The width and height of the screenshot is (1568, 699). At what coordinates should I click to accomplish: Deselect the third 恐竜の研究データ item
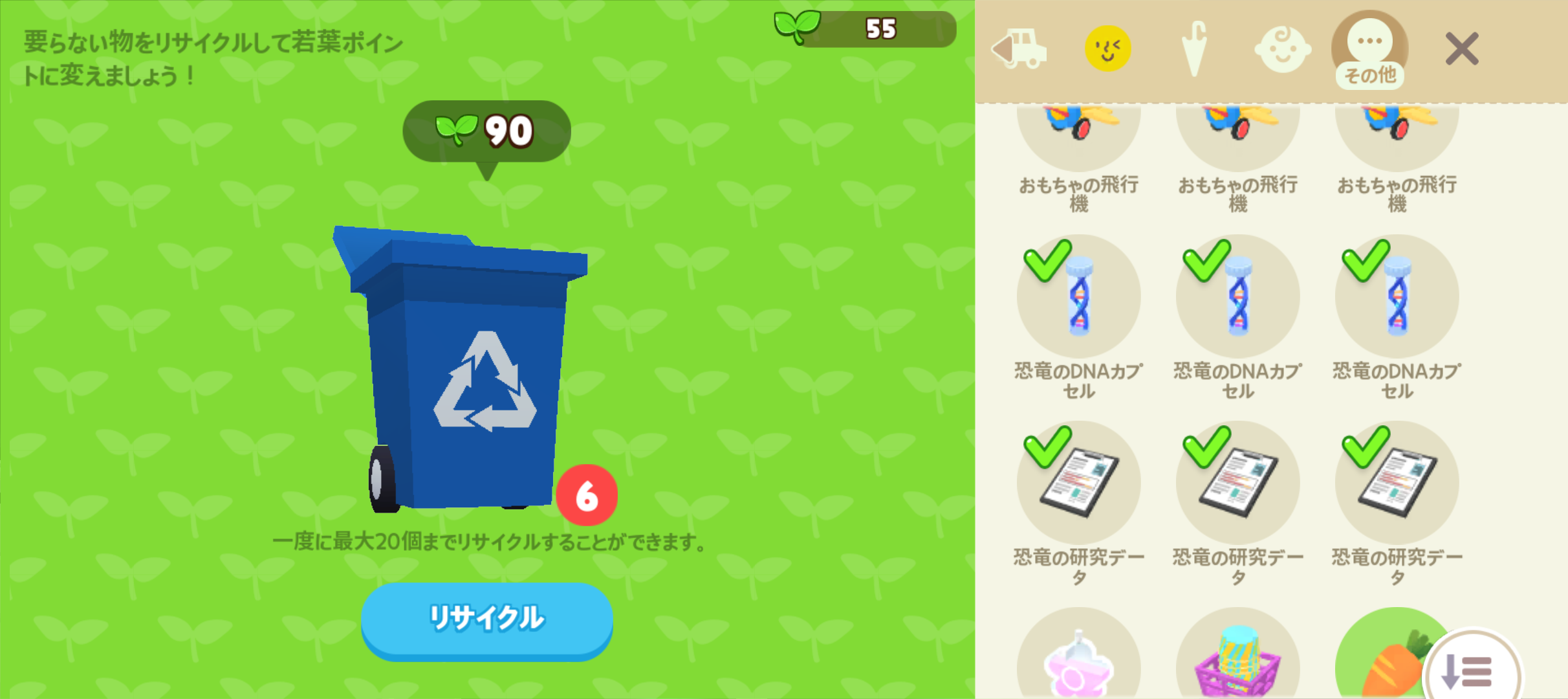click(x=1397, y=483)
